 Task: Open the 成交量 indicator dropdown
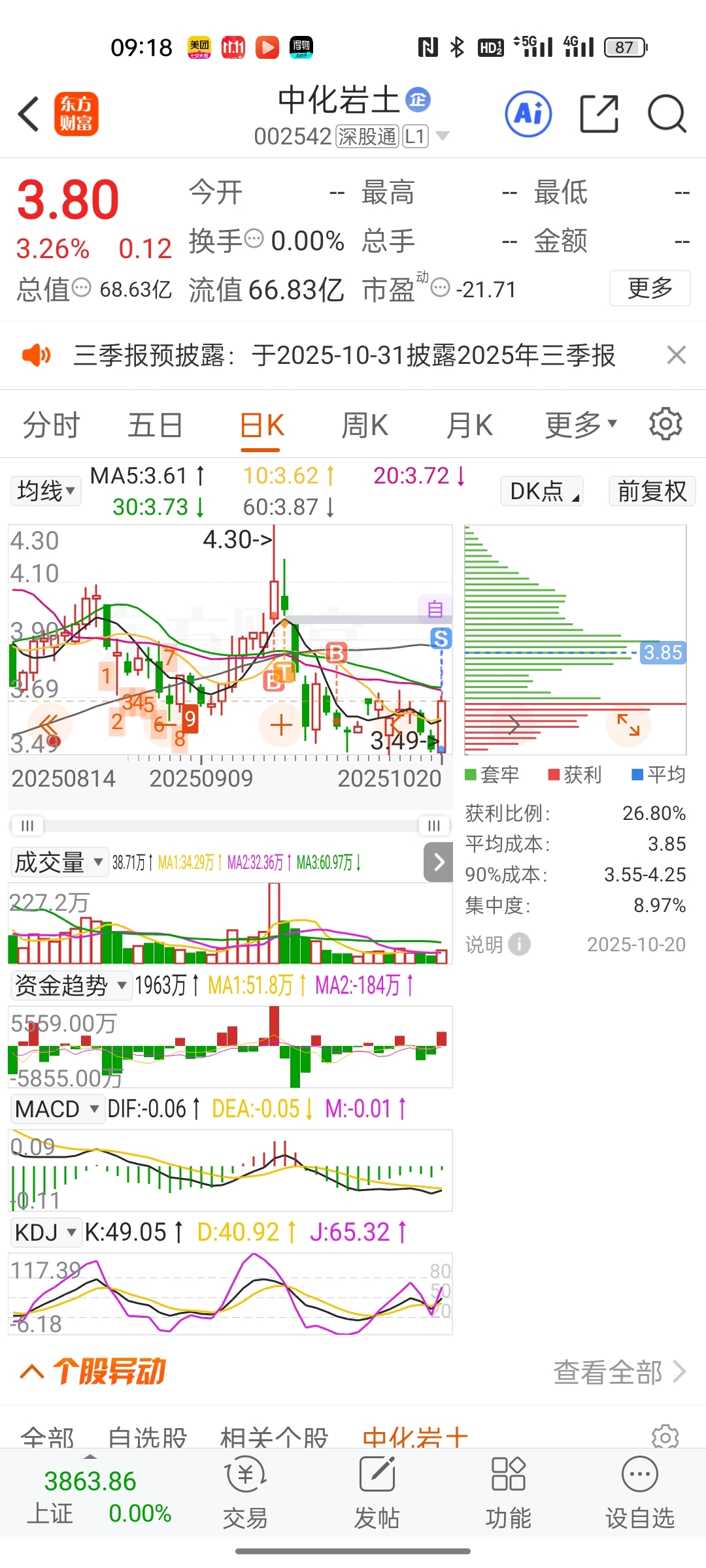coord(59,862)
